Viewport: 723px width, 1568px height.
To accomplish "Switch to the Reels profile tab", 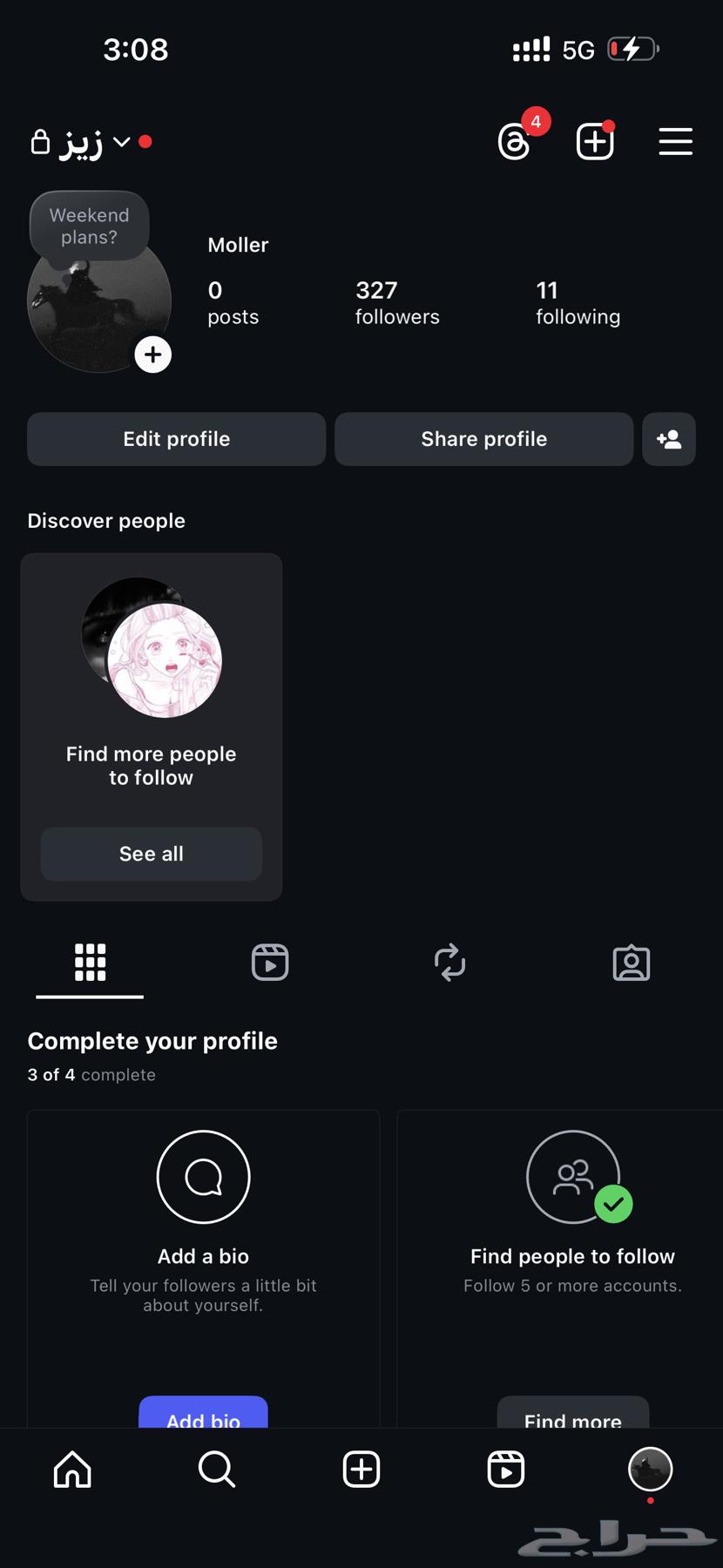I will coord(270,963).
